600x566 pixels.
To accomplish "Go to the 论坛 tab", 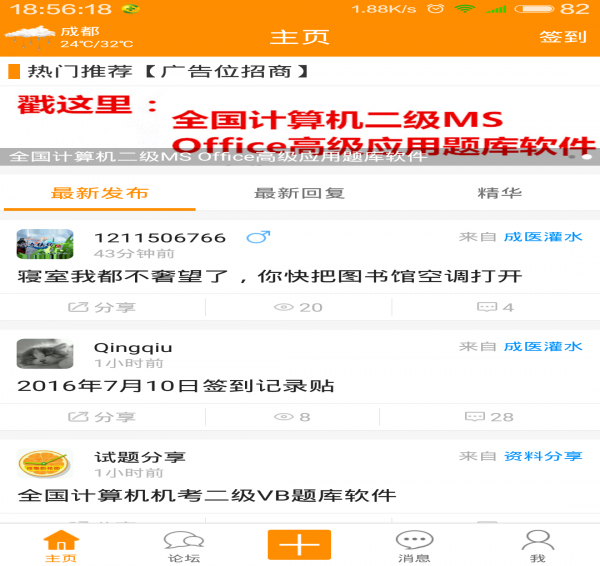I will 183,545.
